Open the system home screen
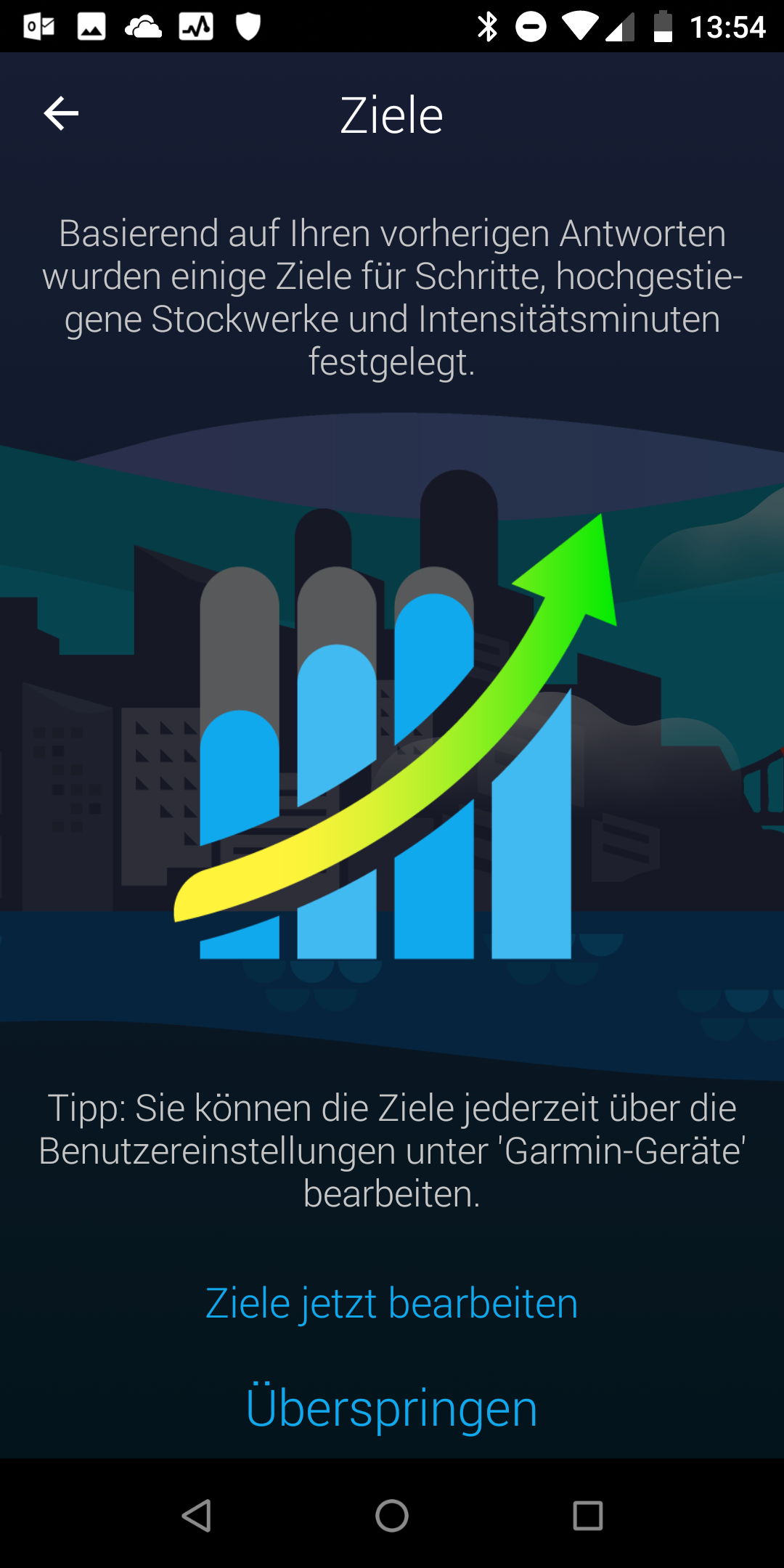Screen dimensions: 784x1568 click(x=392, y=1516)
